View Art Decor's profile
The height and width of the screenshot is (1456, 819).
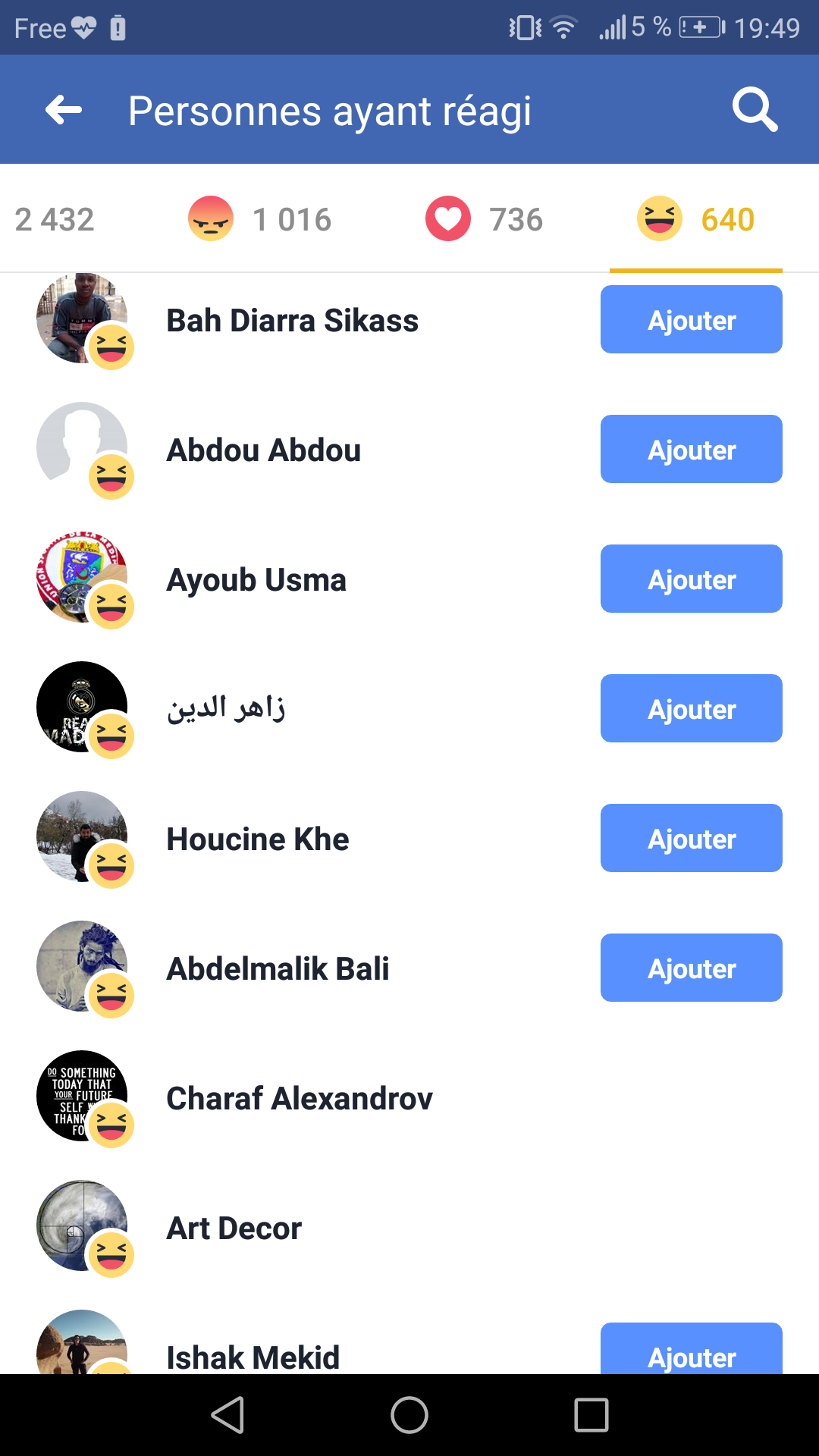click(234, 1228)
